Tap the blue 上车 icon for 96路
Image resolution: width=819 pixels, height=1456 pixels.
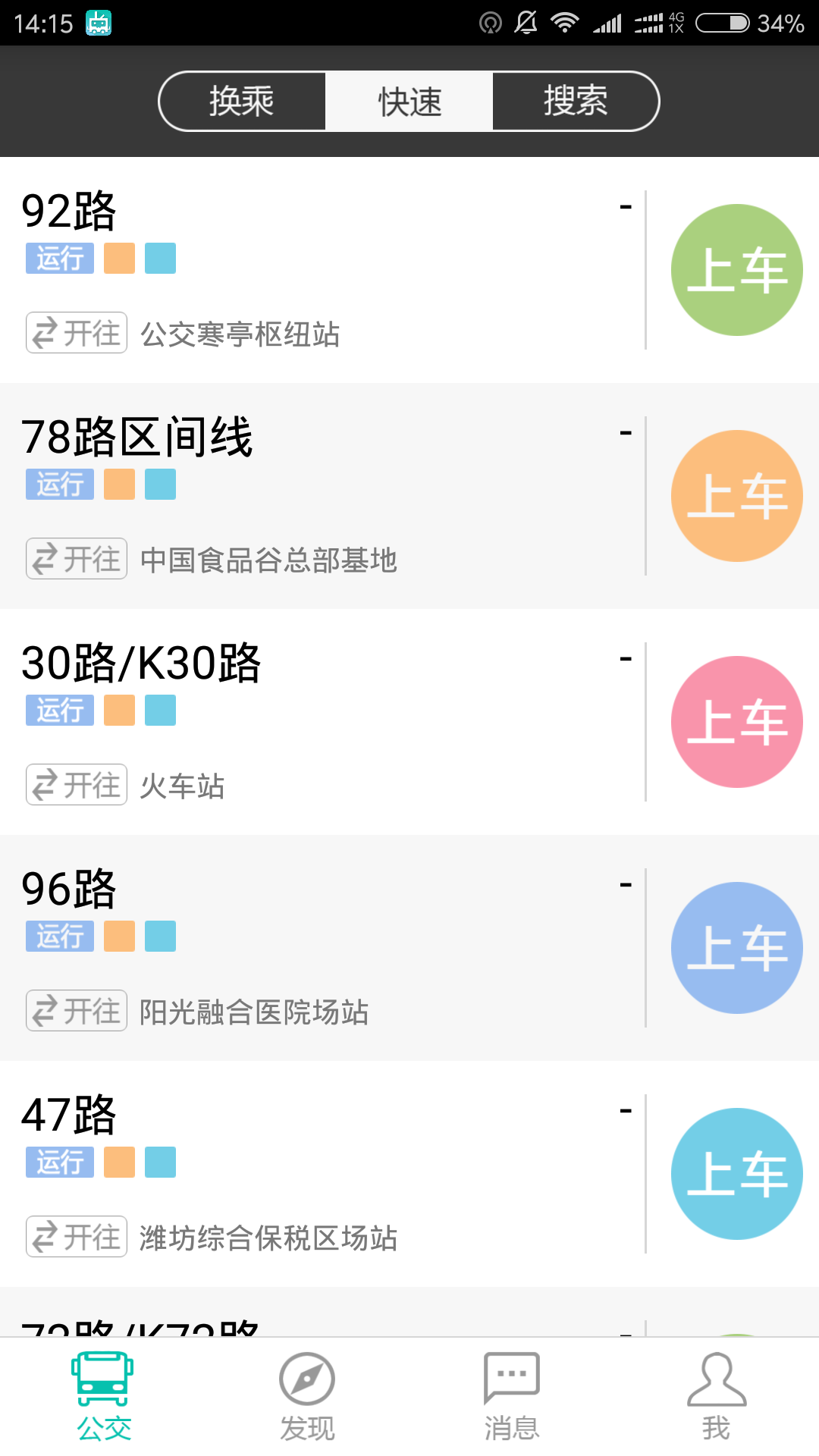click(x=736, y=946)
